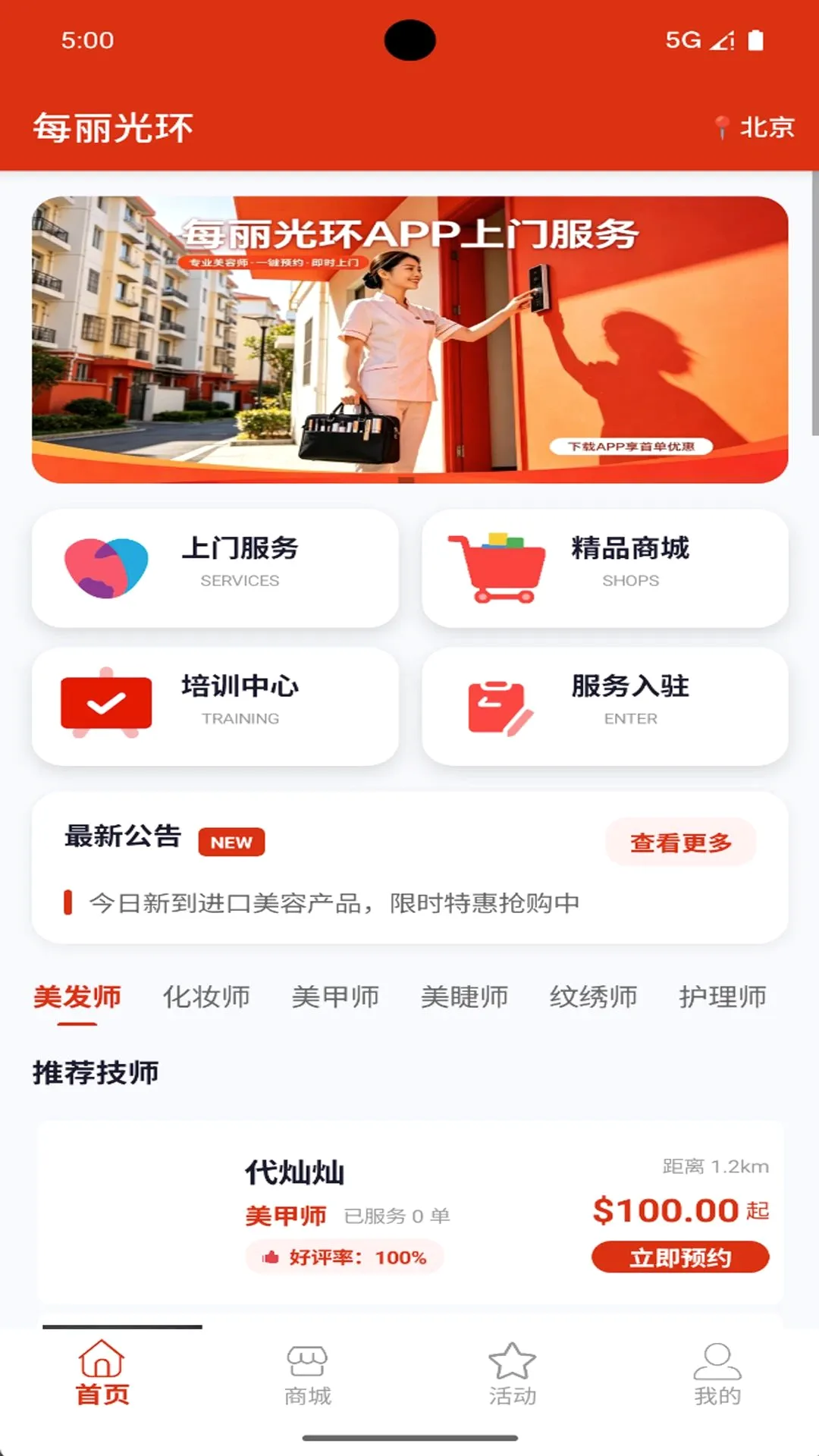Switch to the 美睫师 tab

tap(464, 996)
